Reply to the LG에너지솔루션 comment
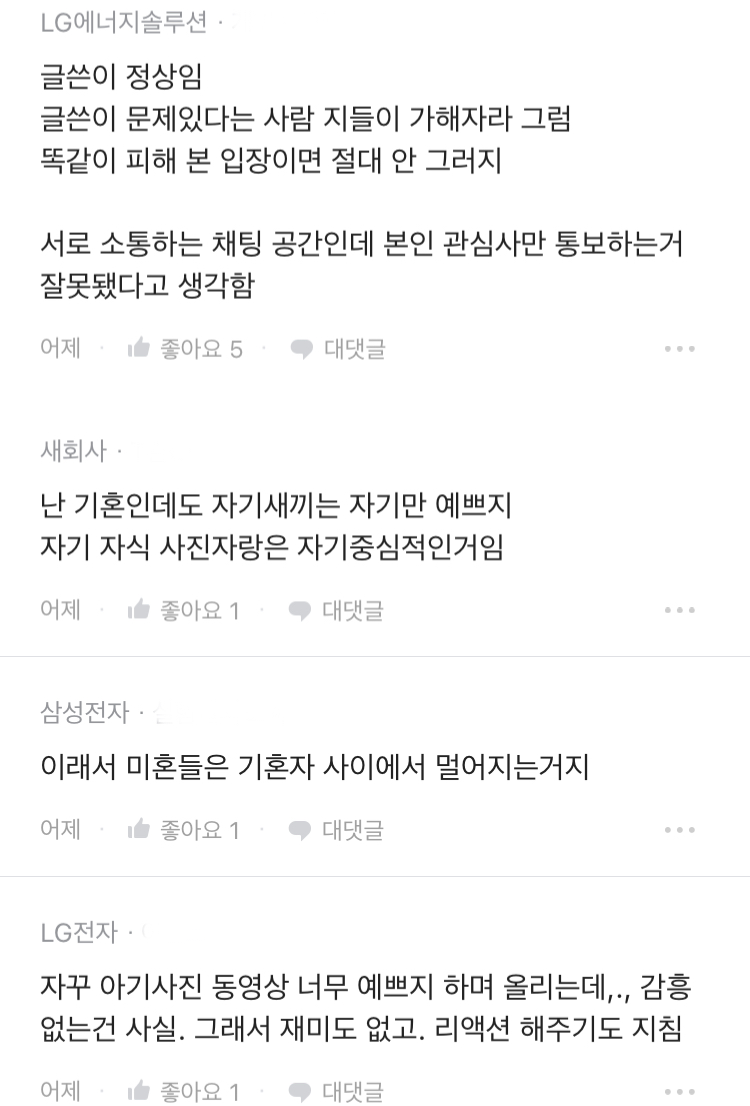This screenshot has width=750, height=1106. [x=338, y=349]
